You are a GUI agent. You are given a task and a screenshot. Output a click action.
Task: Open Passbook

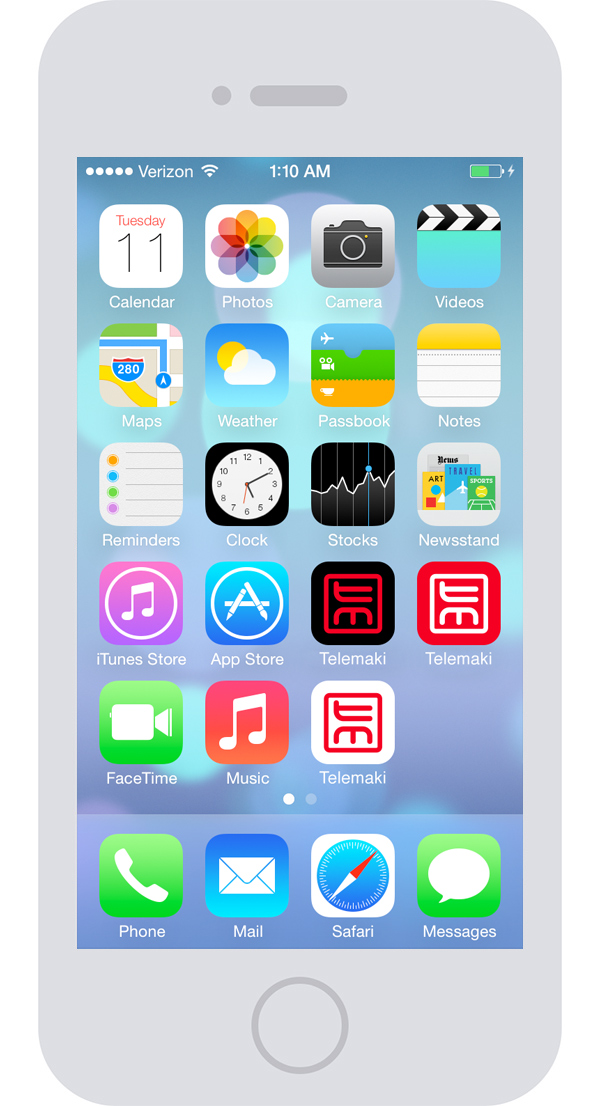click(353, 365)
